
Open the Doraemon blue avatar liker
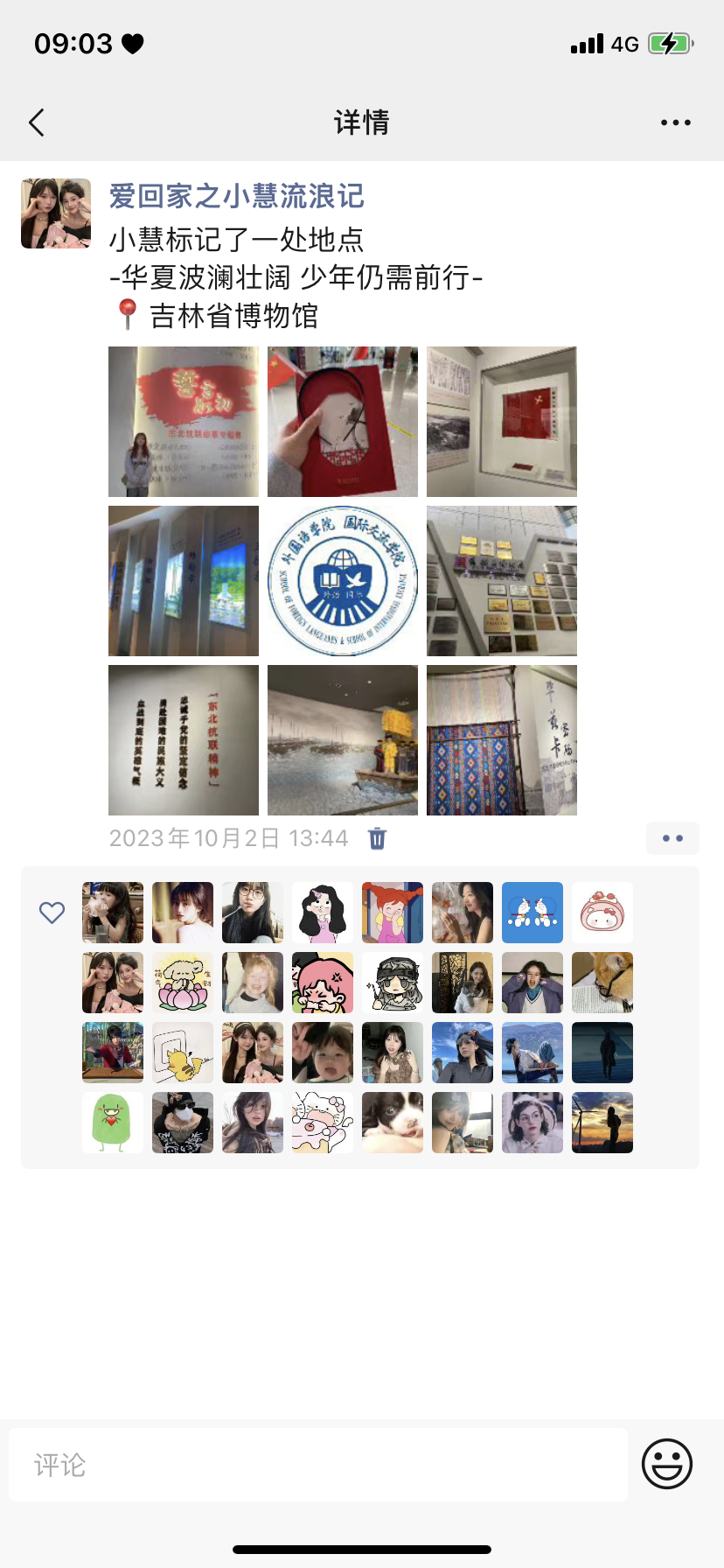pyautogui.click(x=533, y=913)
